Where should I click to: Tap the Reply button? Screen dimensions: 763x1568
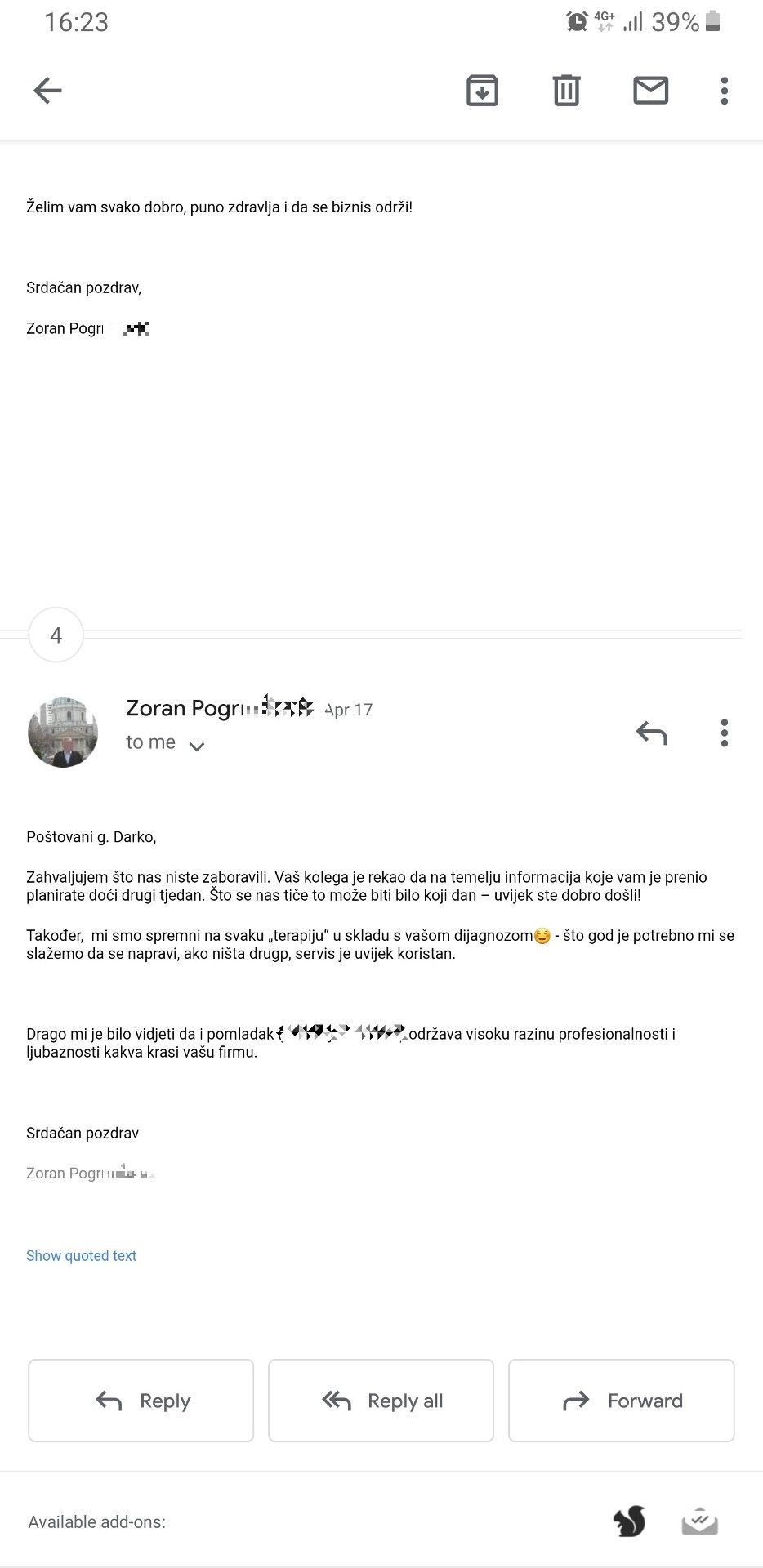click(141, 1401)
